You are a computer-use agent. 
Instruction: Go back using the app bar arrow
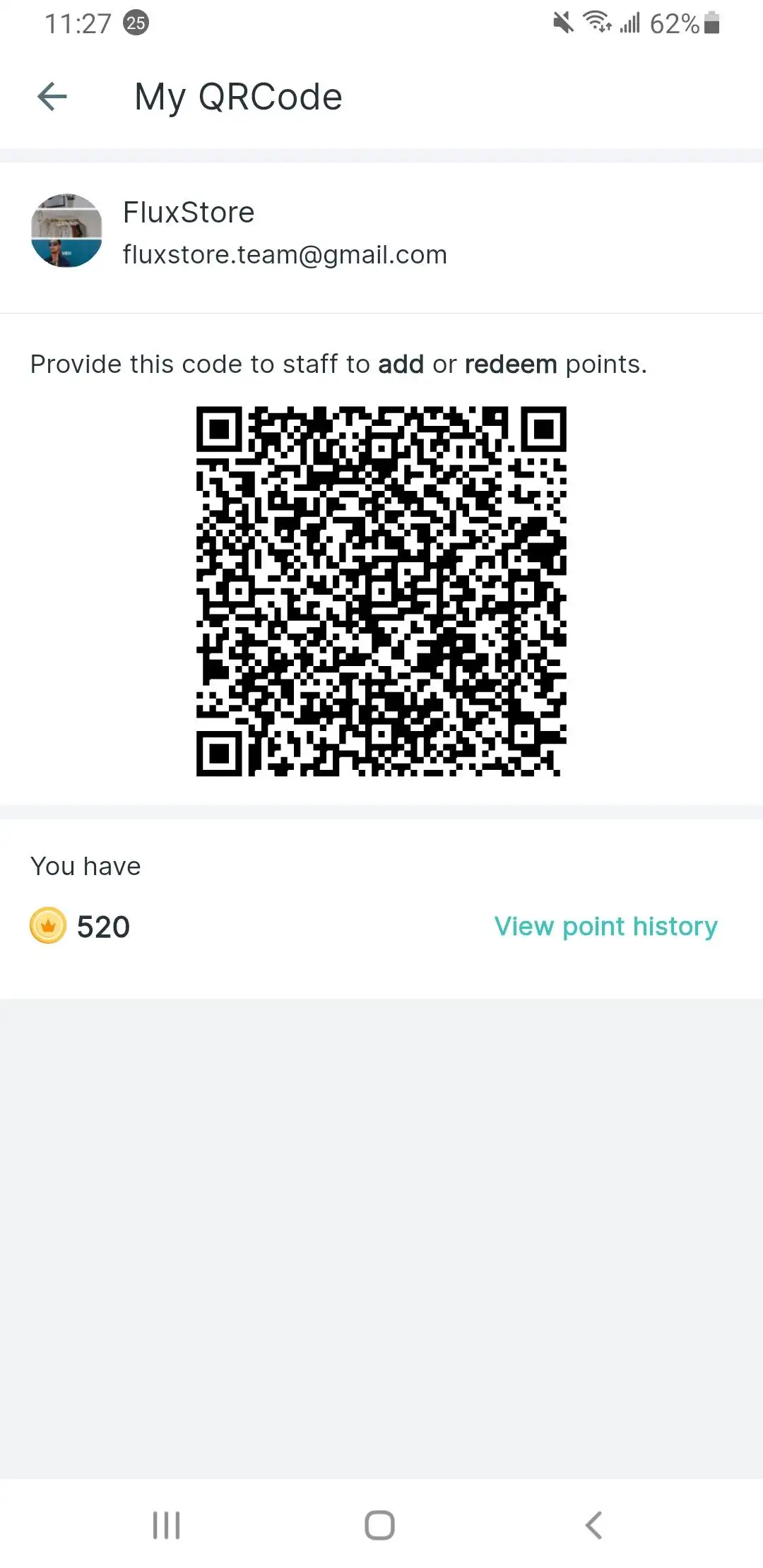[x=52, y=97]
